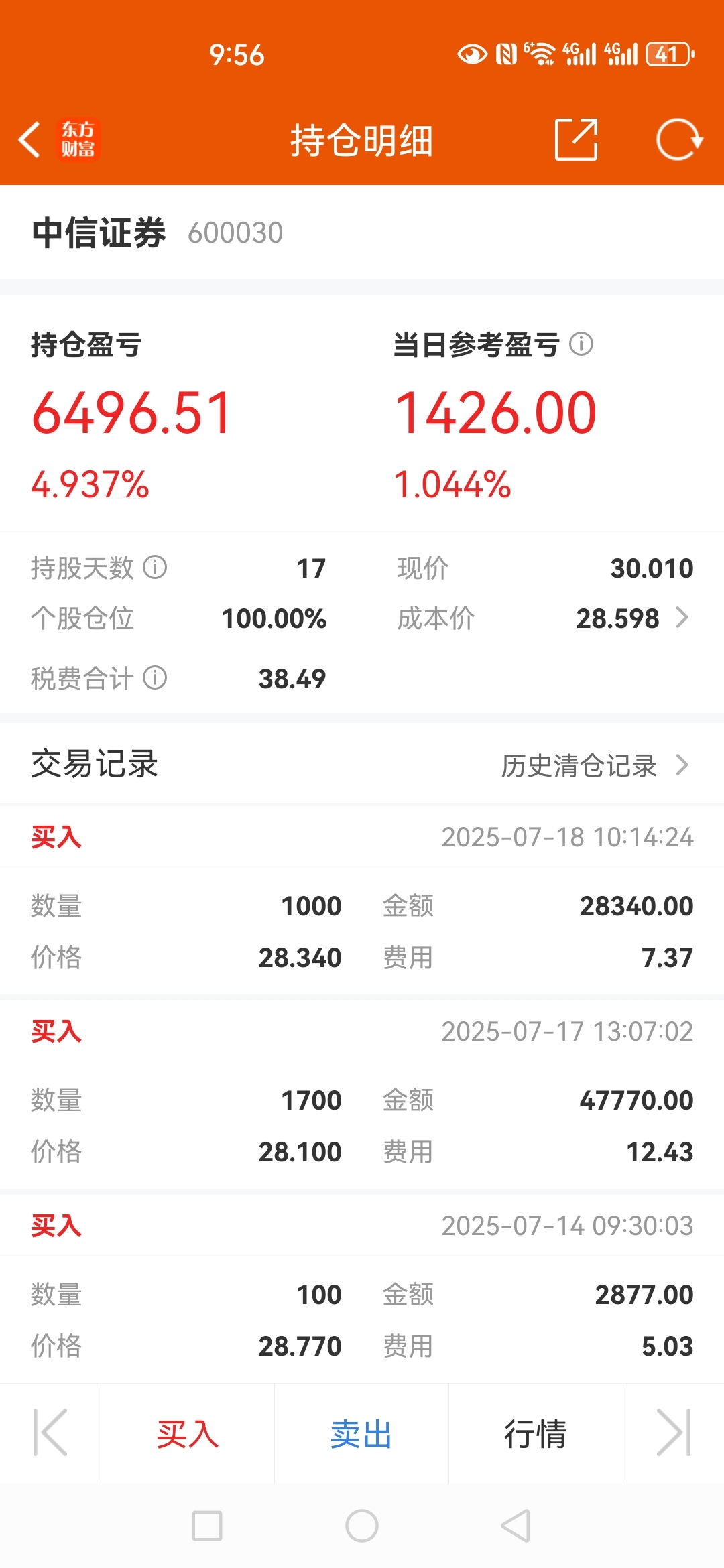Refresh the position data
The width and height of the screenshot is (724, 1568).
pyautogui.click(x=678, y=139)
